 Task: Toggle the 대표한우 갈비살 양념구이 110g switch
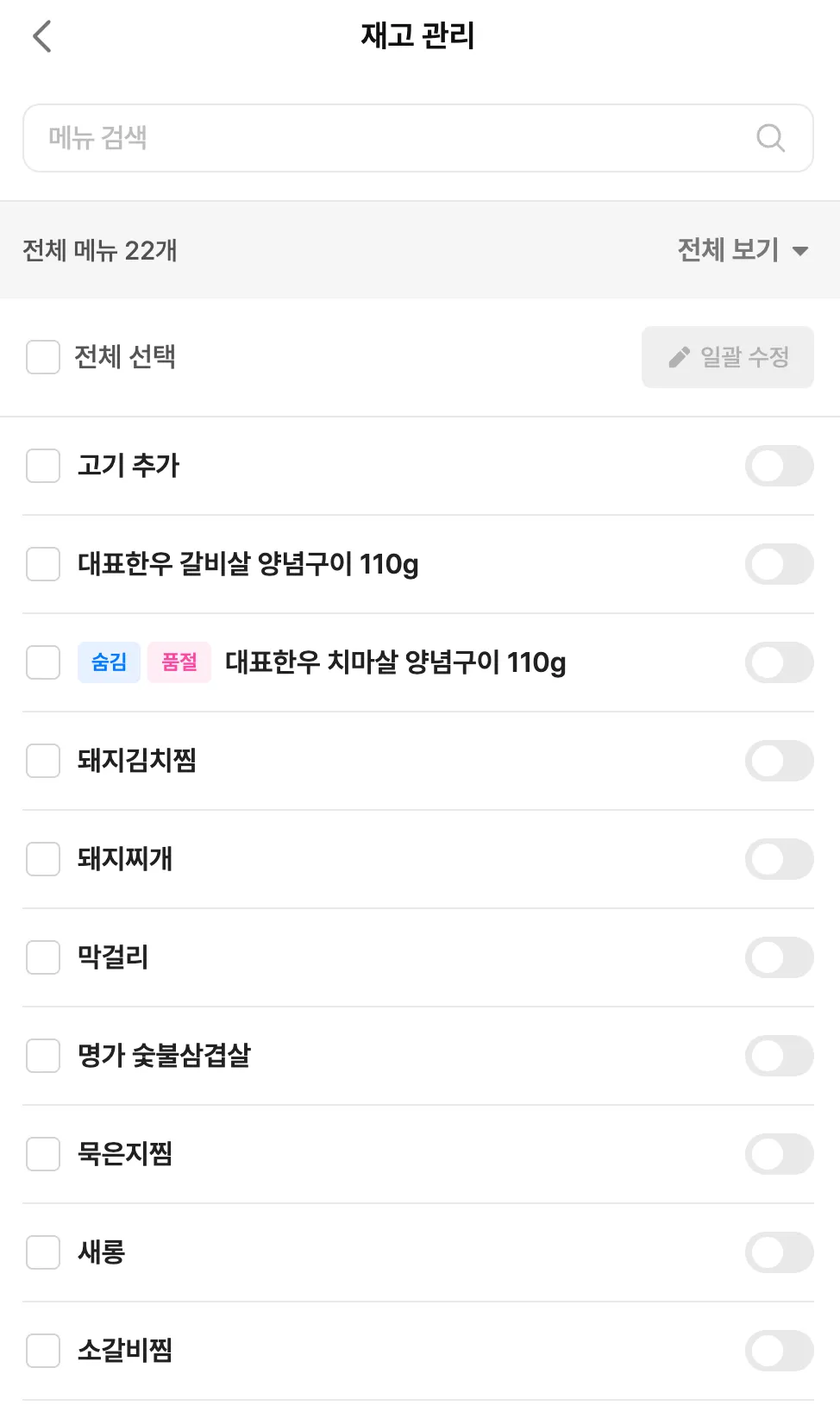[779, 564]
